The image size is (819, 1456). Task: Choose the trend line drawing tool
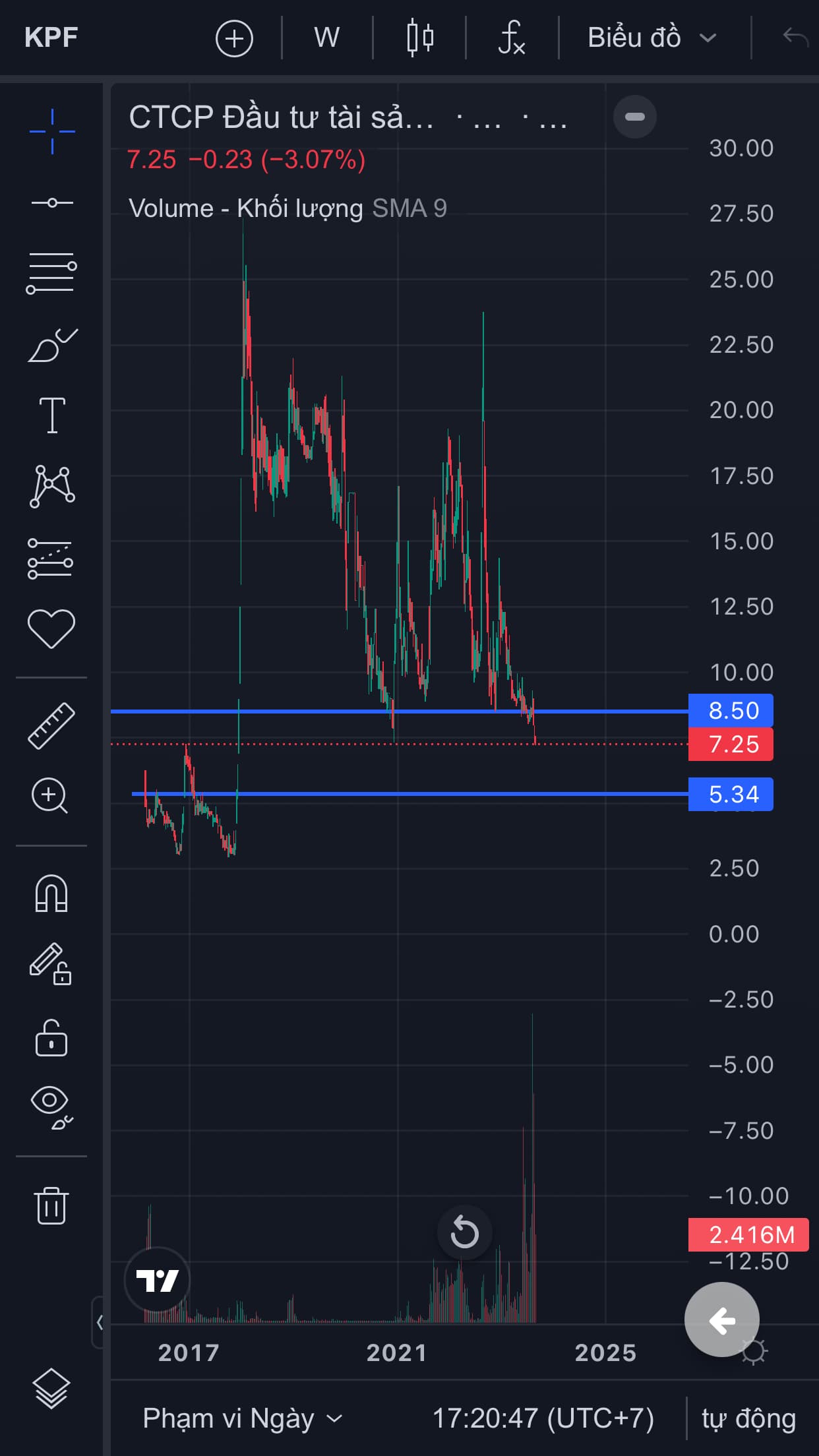[52, 202]
